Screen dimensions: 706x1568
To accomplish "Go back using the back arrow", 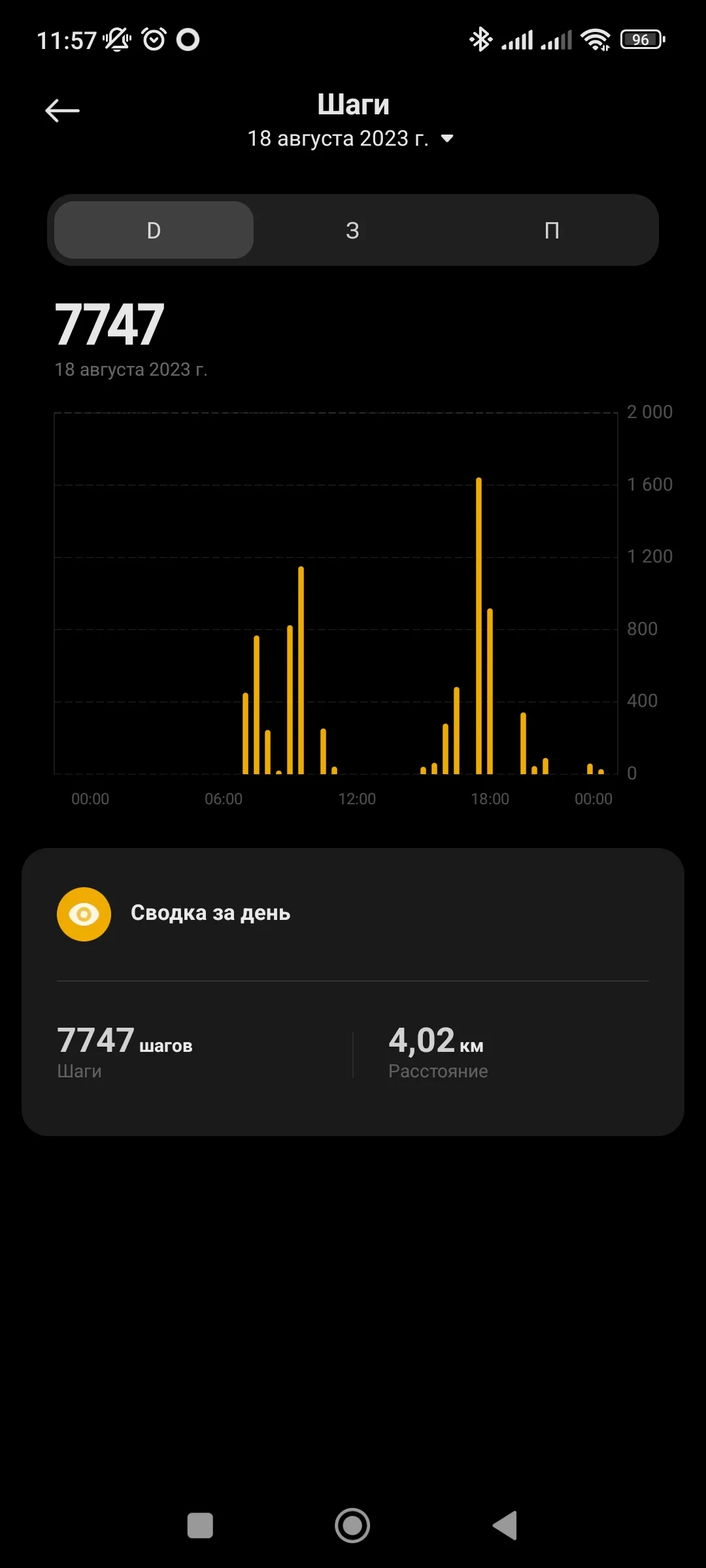I will click(62, 110).
